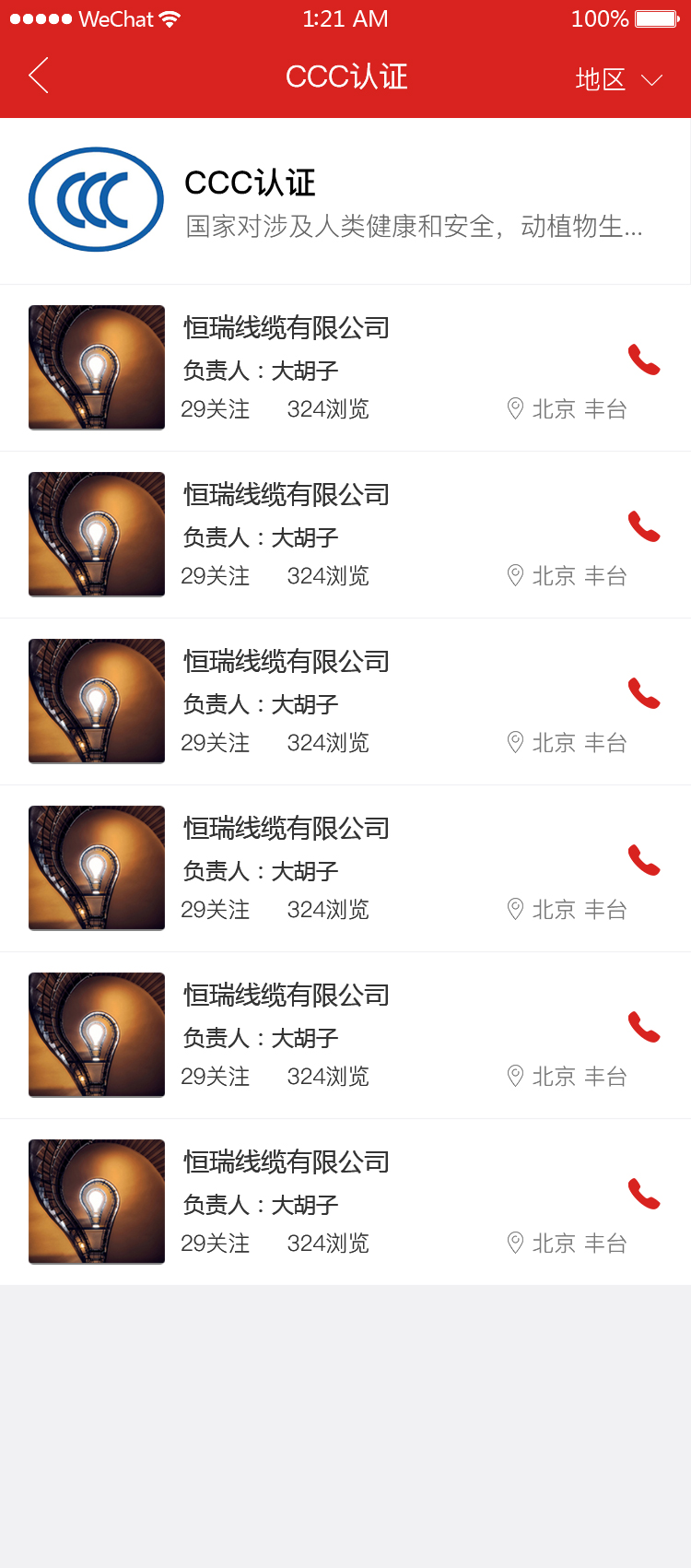This screenshot has height=1568, width=691.
Task: Expand the 地区 region filter dropdown
Action: [x=617, y=79]
